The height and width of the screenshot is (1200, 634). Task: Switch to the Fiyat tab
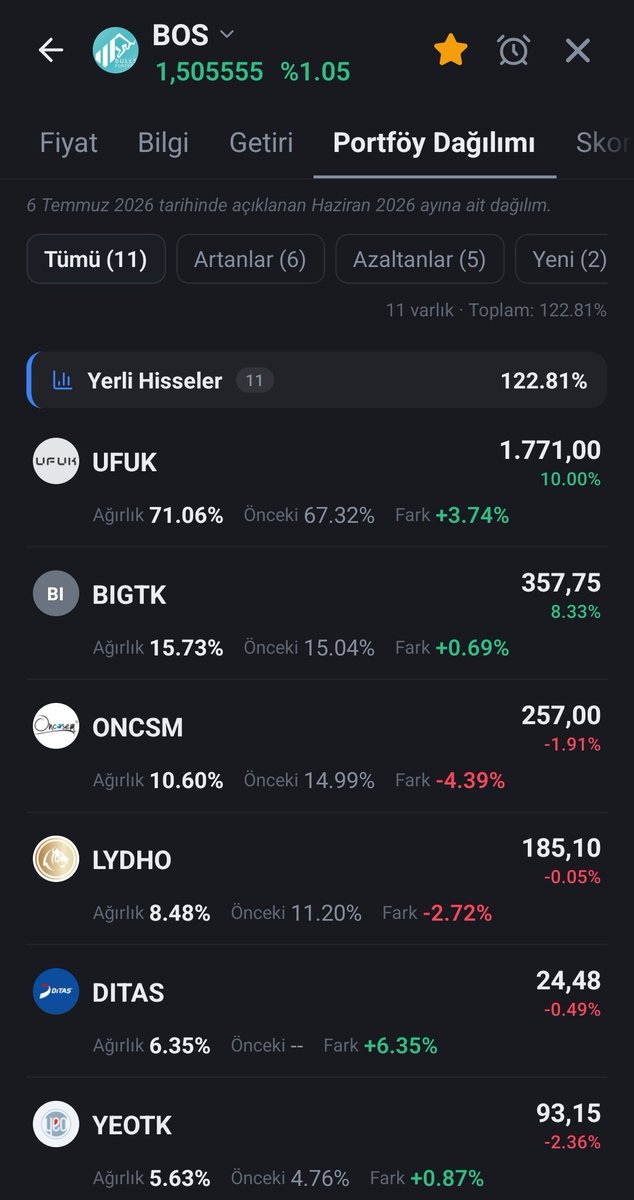(69, 142)
